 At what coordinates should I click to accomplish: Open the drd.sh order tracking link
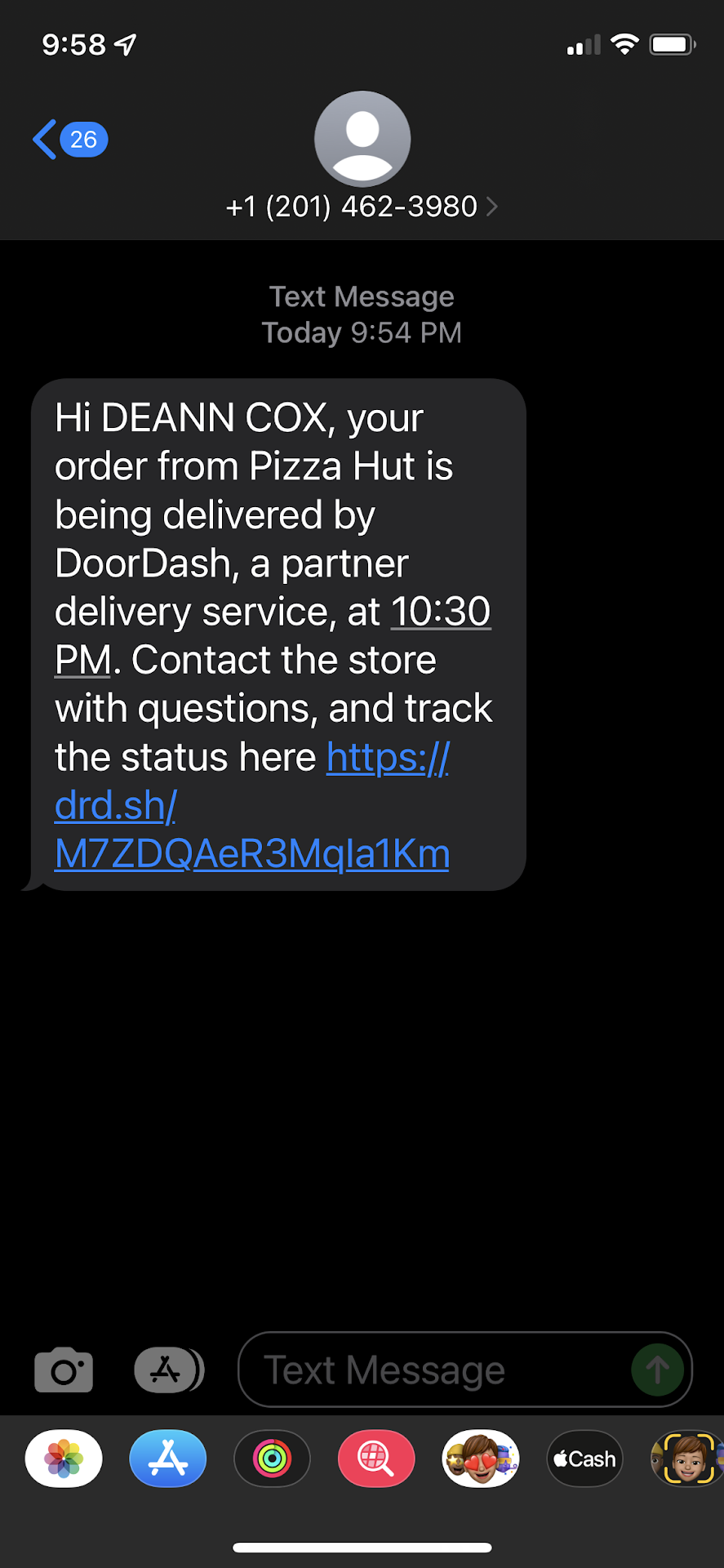(x=251, y=853)
